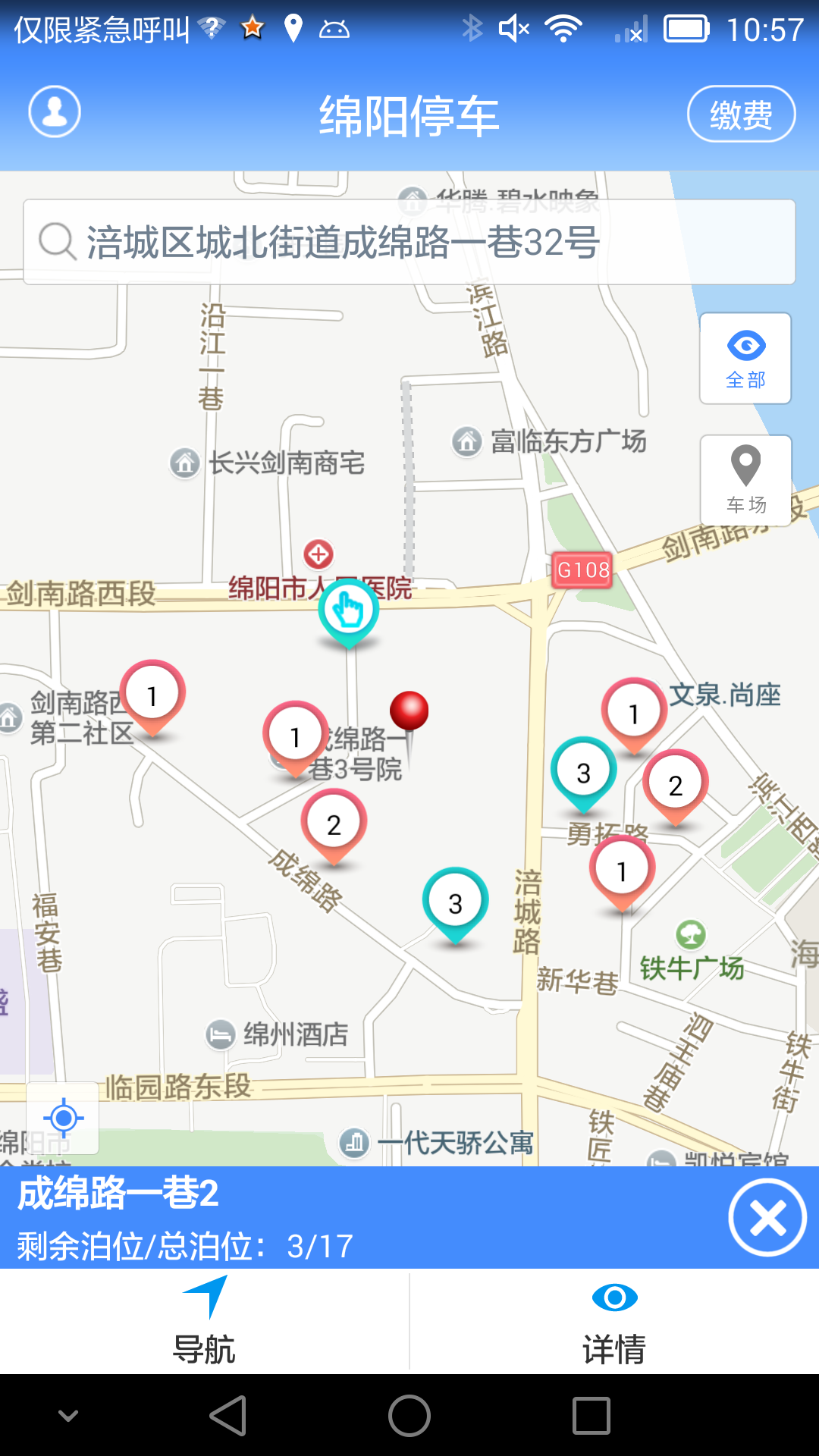View 详情 details of 成绵路一巷2
Image resolution: width=819 pixels, height=1456 pixels.
coord(614,1321)
